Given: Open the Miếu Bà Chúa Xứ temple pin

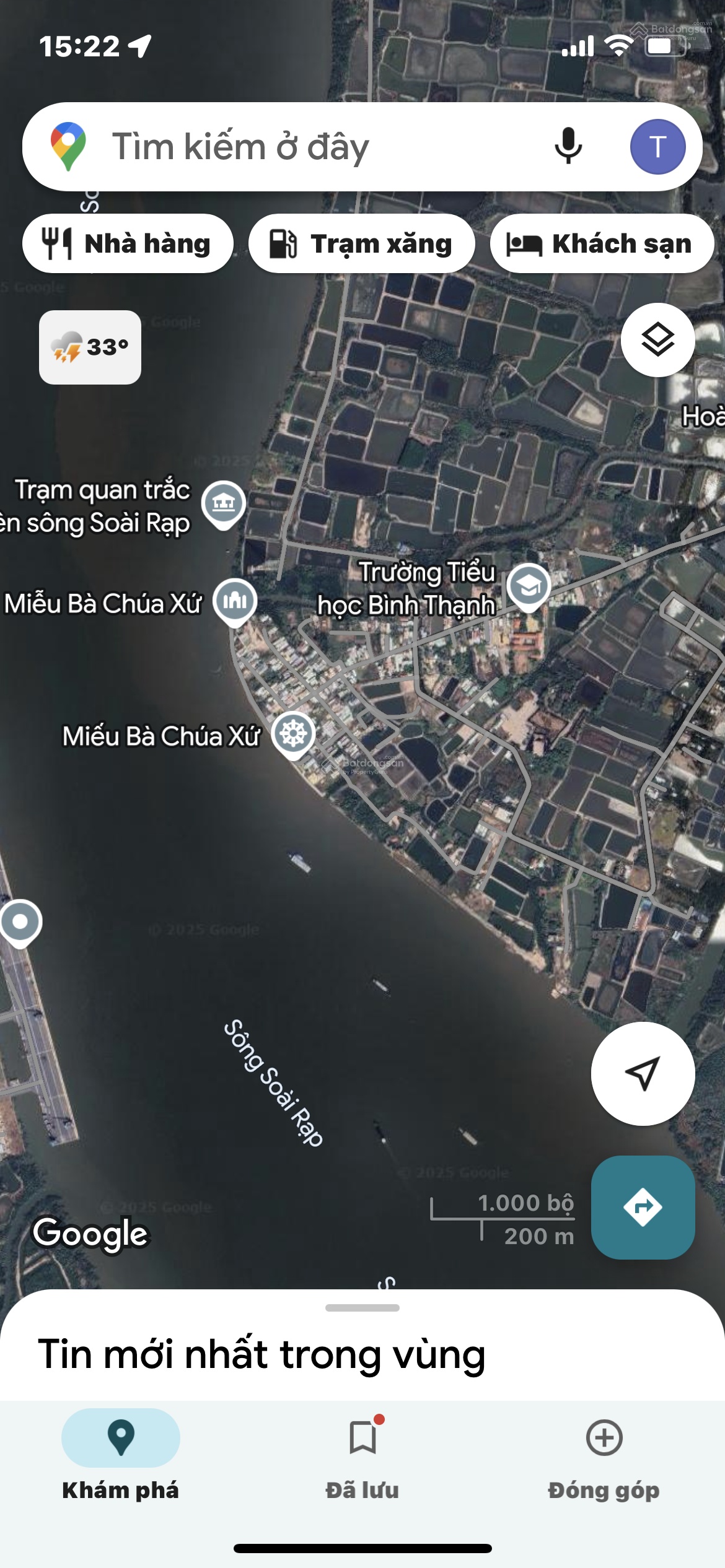Looking at the screenshot, I should (294, 734).
